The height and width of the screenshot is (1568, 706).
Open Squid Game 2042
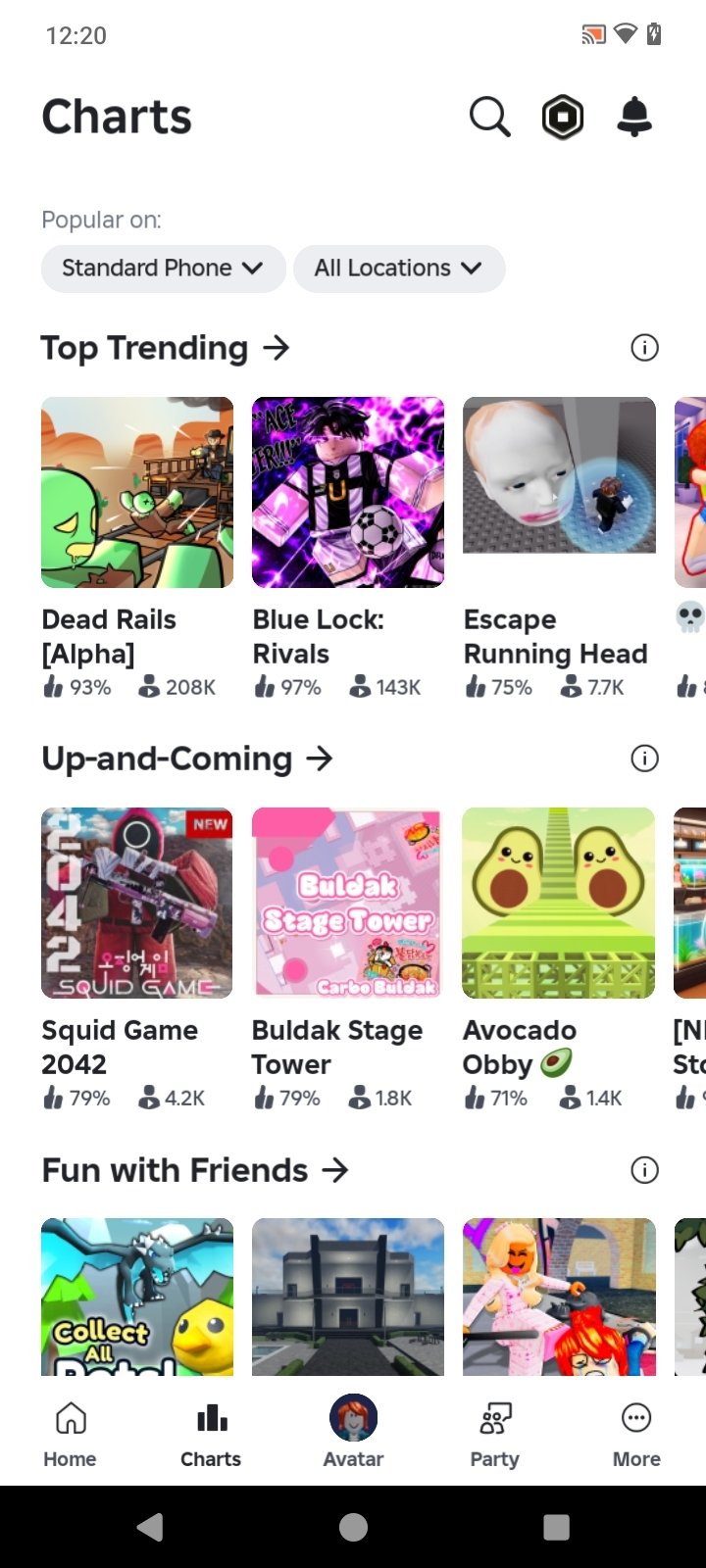(137, 903)
